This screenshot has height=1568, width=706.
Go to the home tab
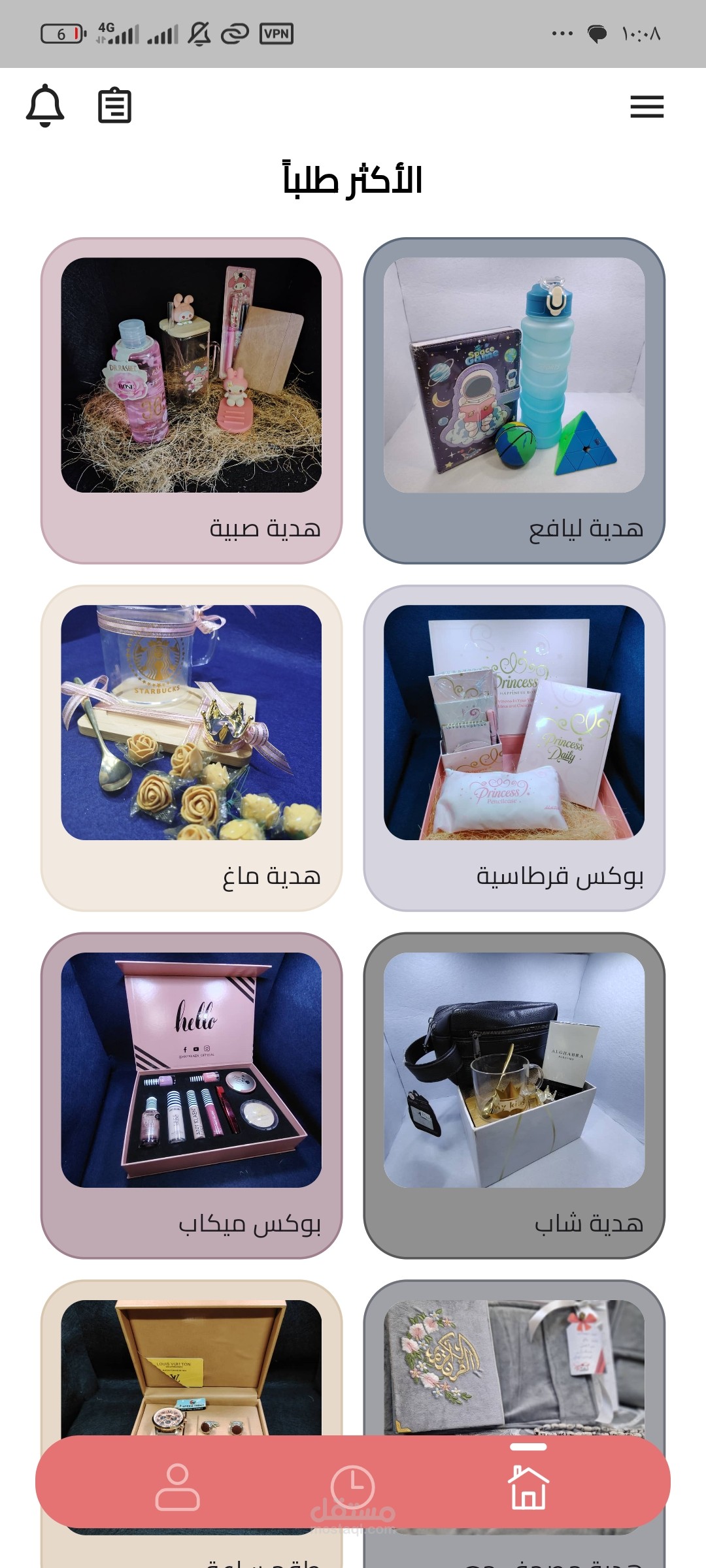tap(528, 1487)
